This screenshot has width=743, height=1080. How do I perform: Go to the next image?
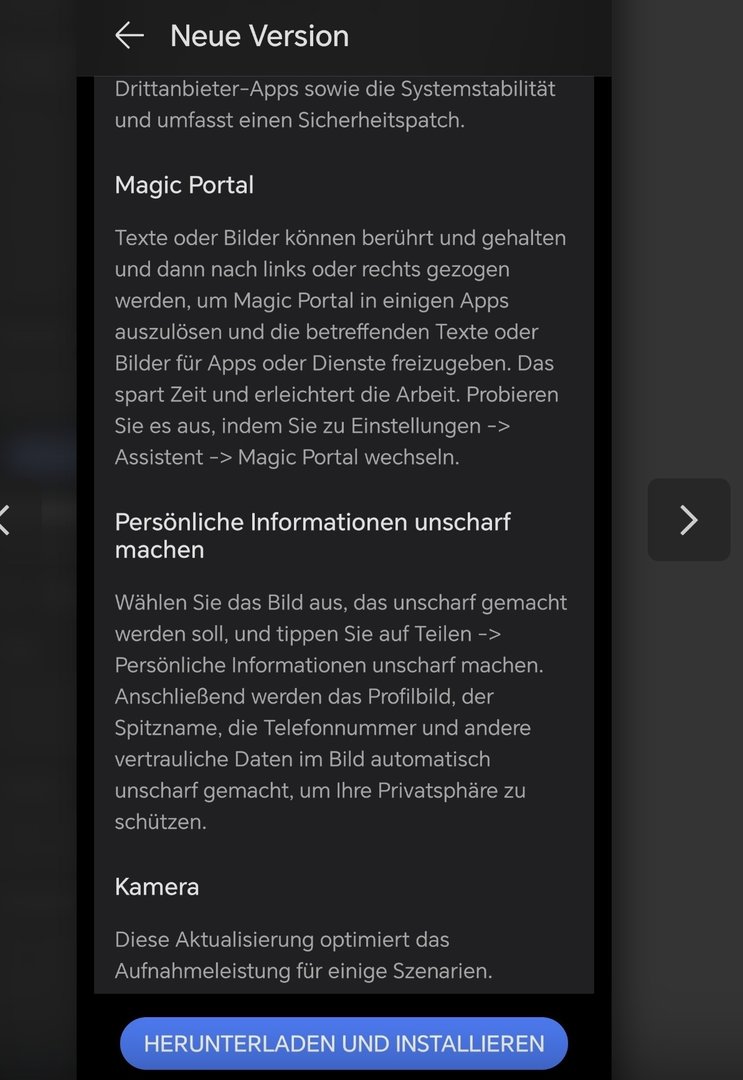click(x=688, y=519)
